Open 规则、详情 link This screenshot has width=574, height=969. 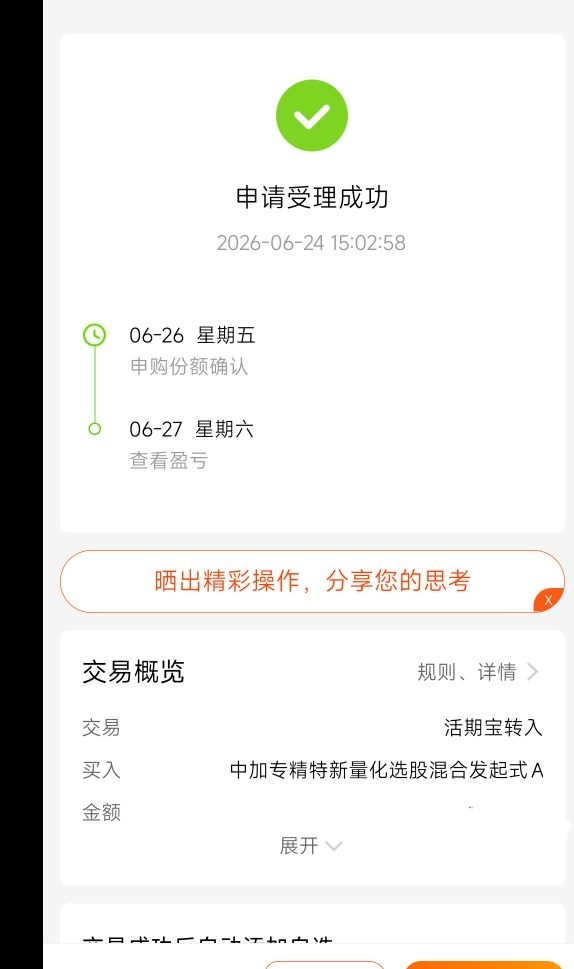pyautogui.click(x=478, y=672)
